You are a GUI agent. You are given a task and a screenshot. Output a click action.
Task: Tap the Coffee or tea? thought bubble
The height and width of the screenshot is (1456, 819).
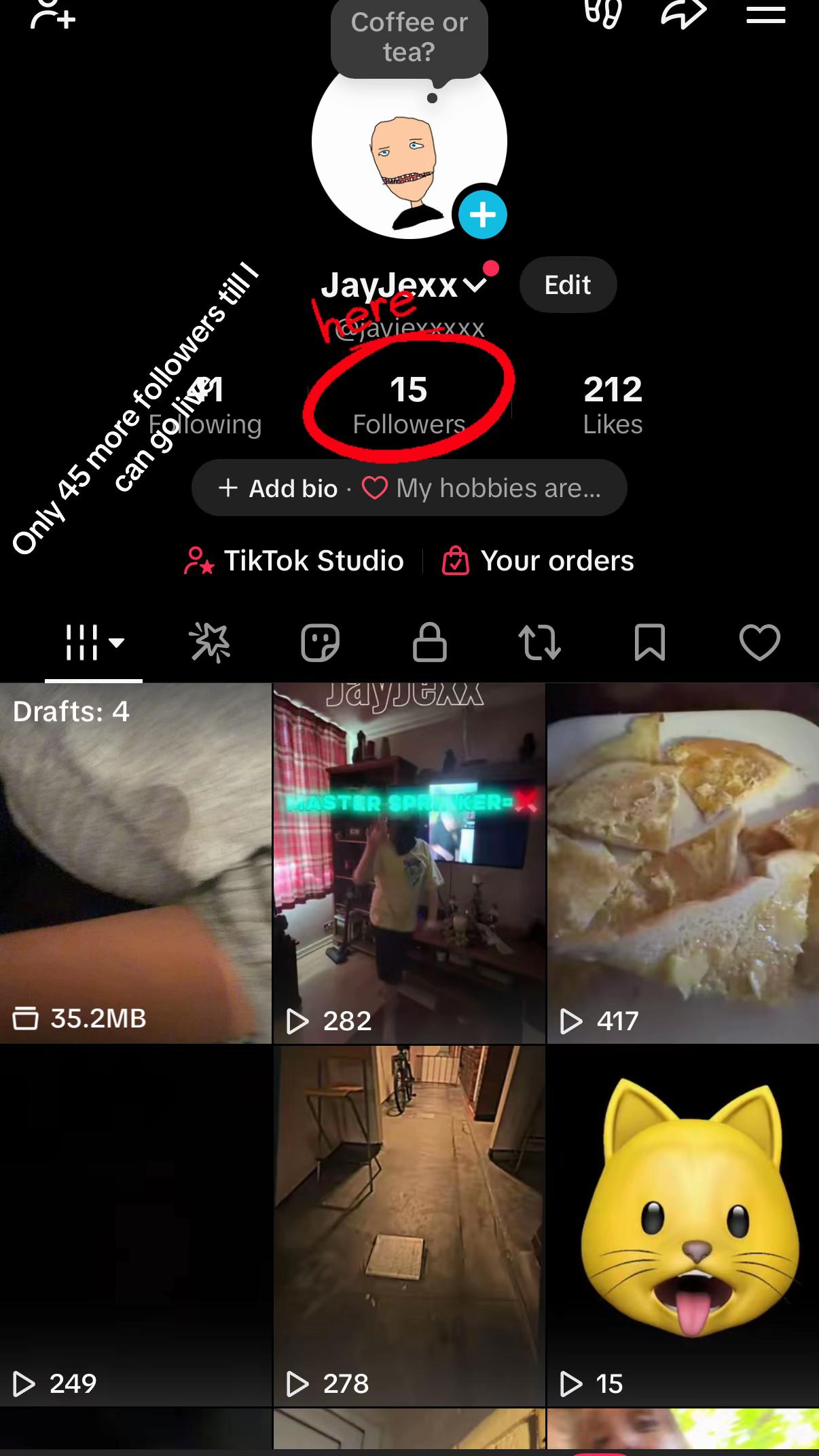point(409,38)
